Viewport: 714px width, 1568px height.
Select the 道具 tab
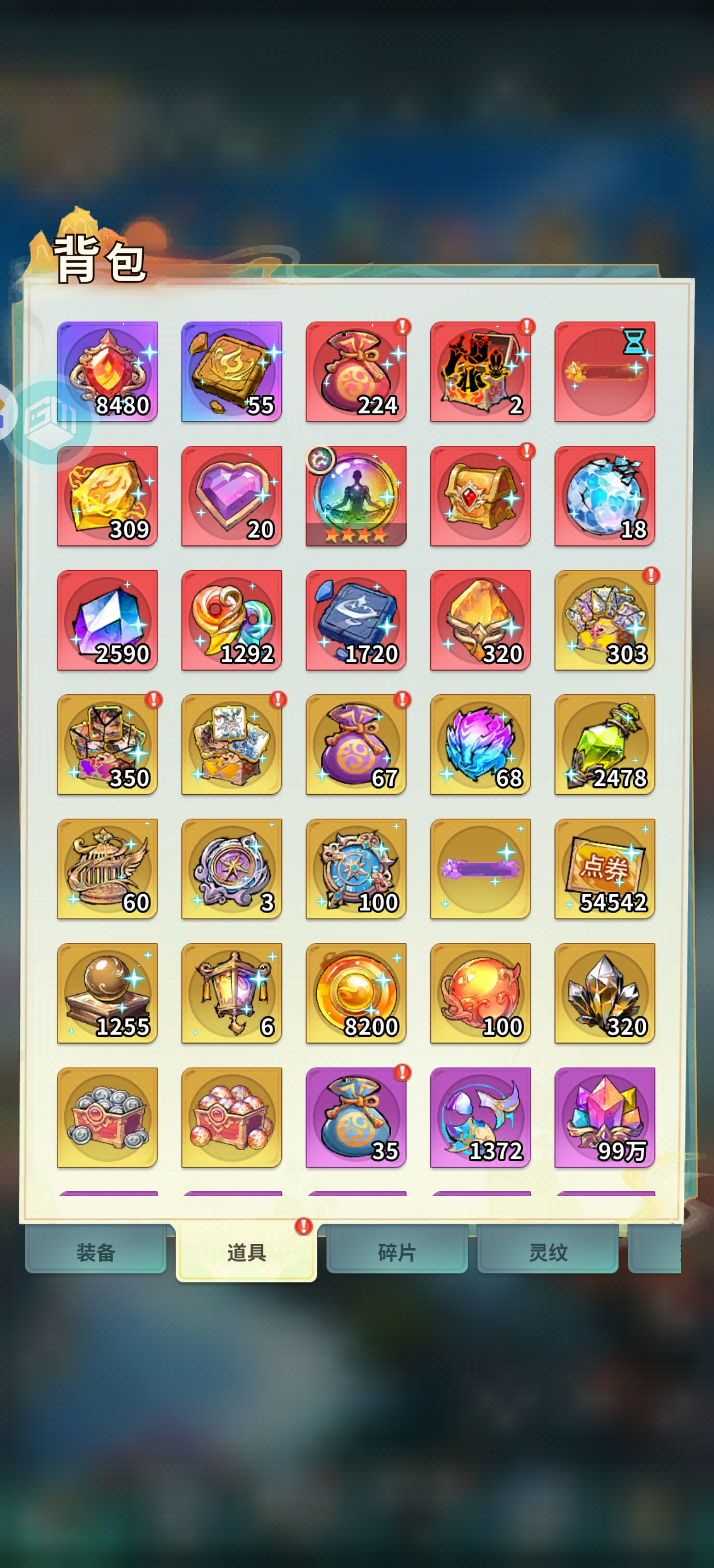246,1252
